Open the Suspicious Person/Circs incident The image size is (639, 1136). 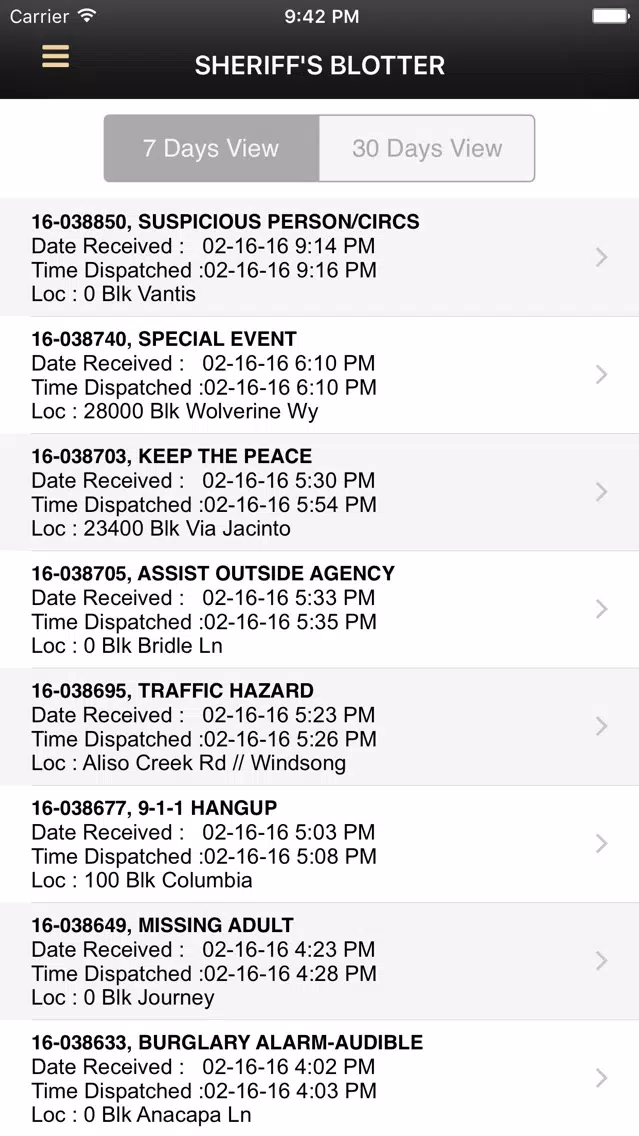coord(320,257)
